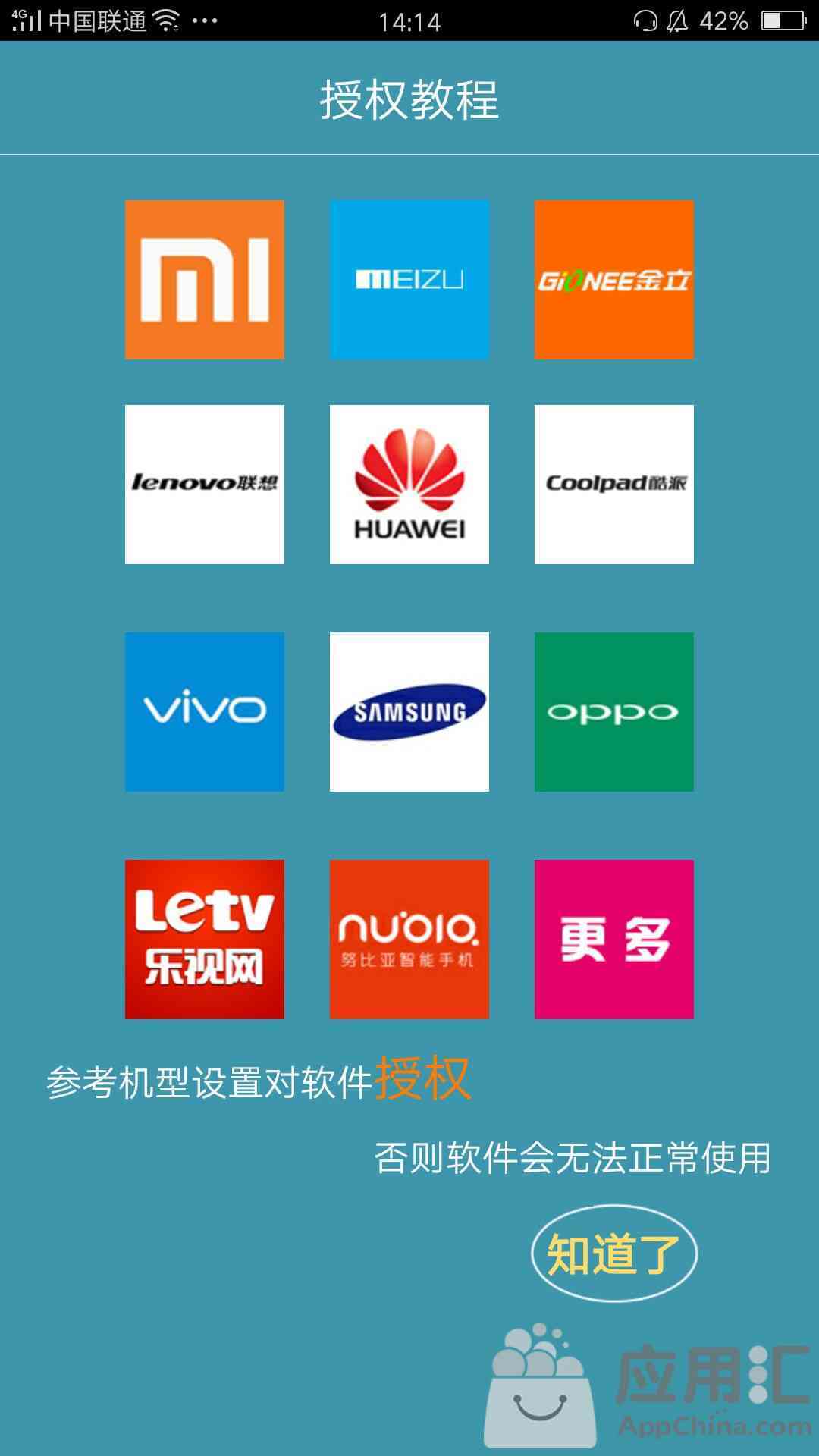The width and height of the screenshot is (819, 1456).
Task: Open the OPPO authorization tutorial
Action: tap(614, 712)
